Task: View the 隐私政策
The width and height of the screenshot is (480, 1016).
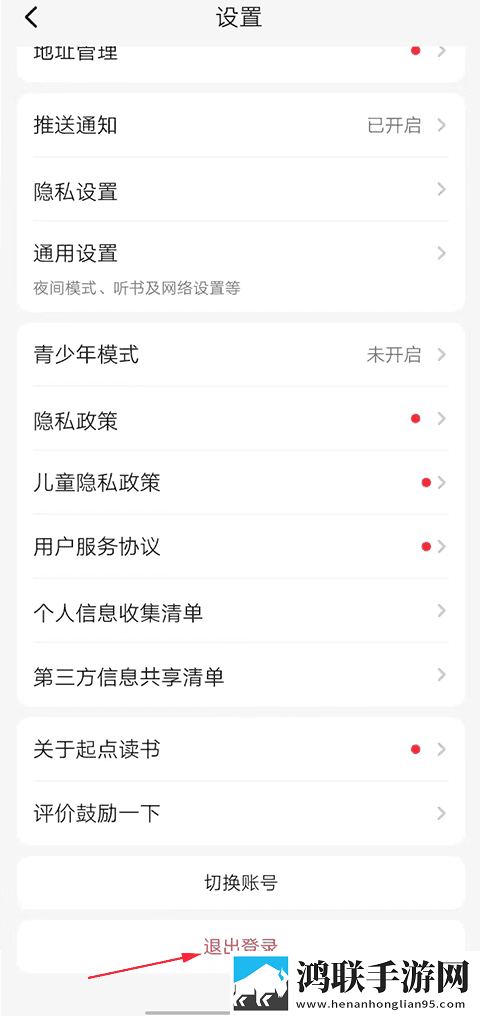Action: click(240, 419)
